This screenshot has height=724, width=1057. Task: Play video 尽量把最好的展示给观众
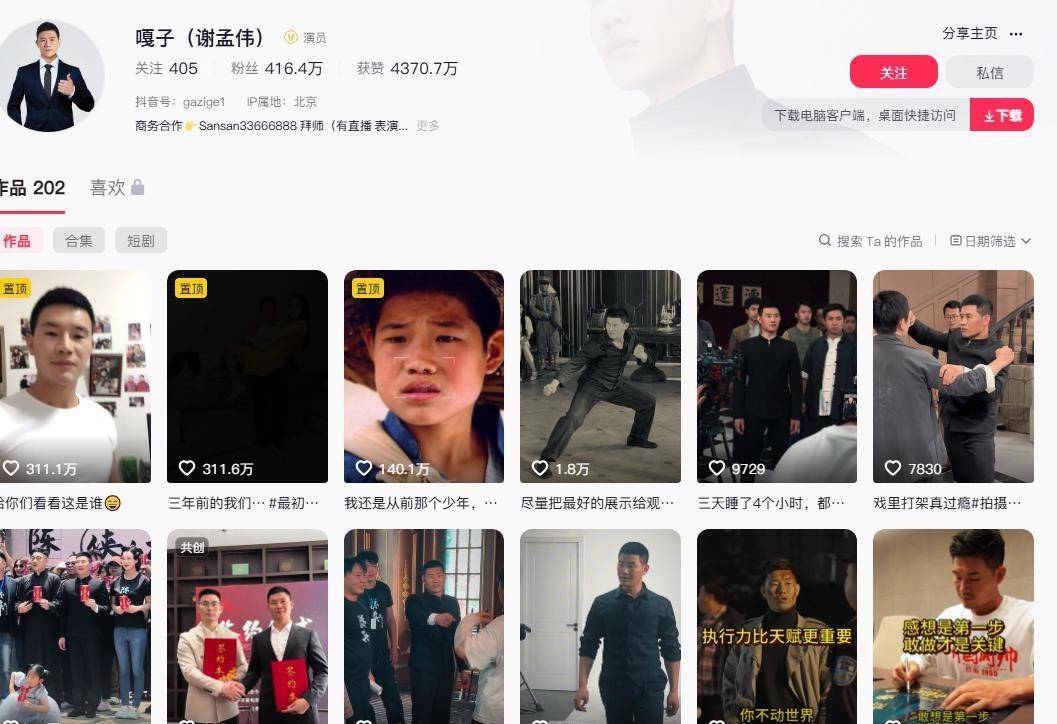tap(600, 377)
